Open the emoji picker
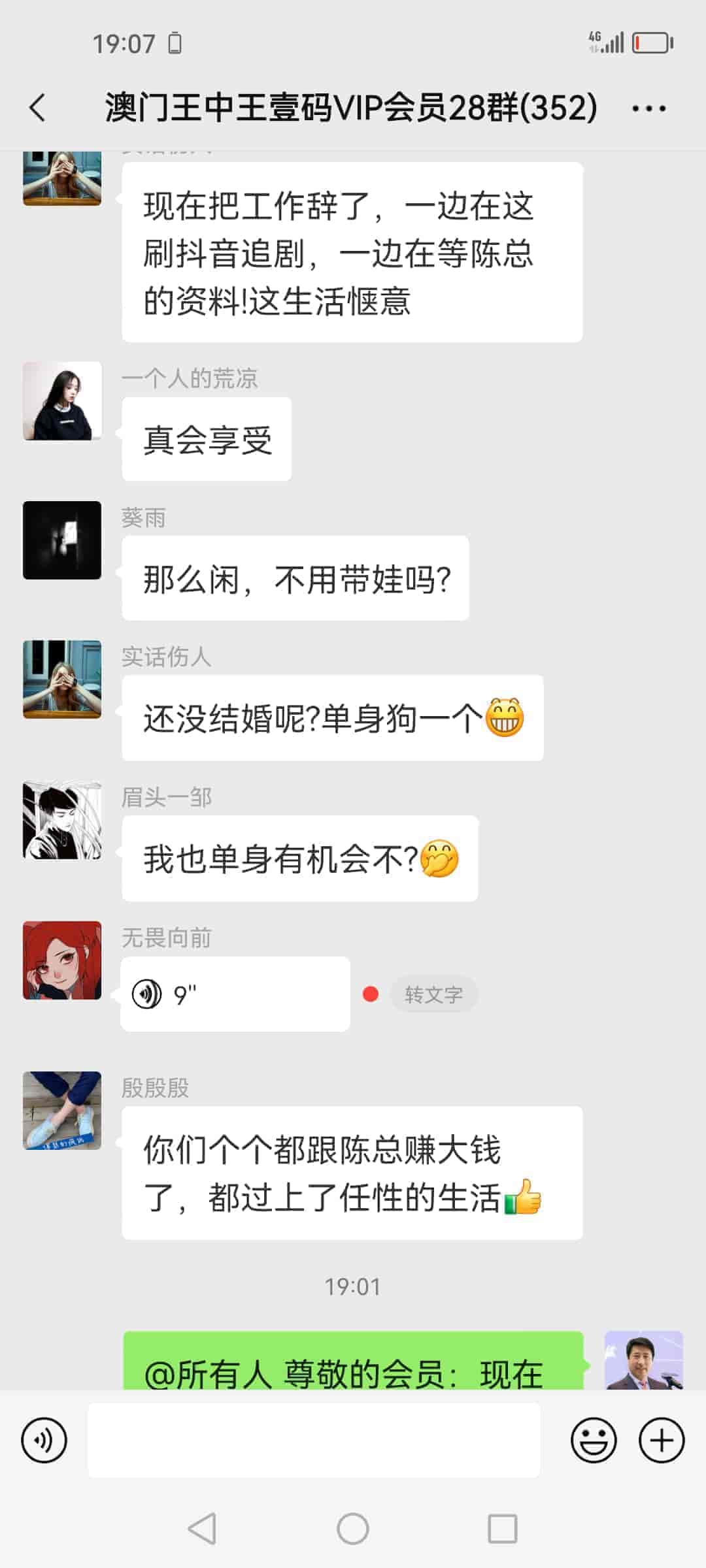This screenshot has width=706, height=1568. pos(594,1440)
